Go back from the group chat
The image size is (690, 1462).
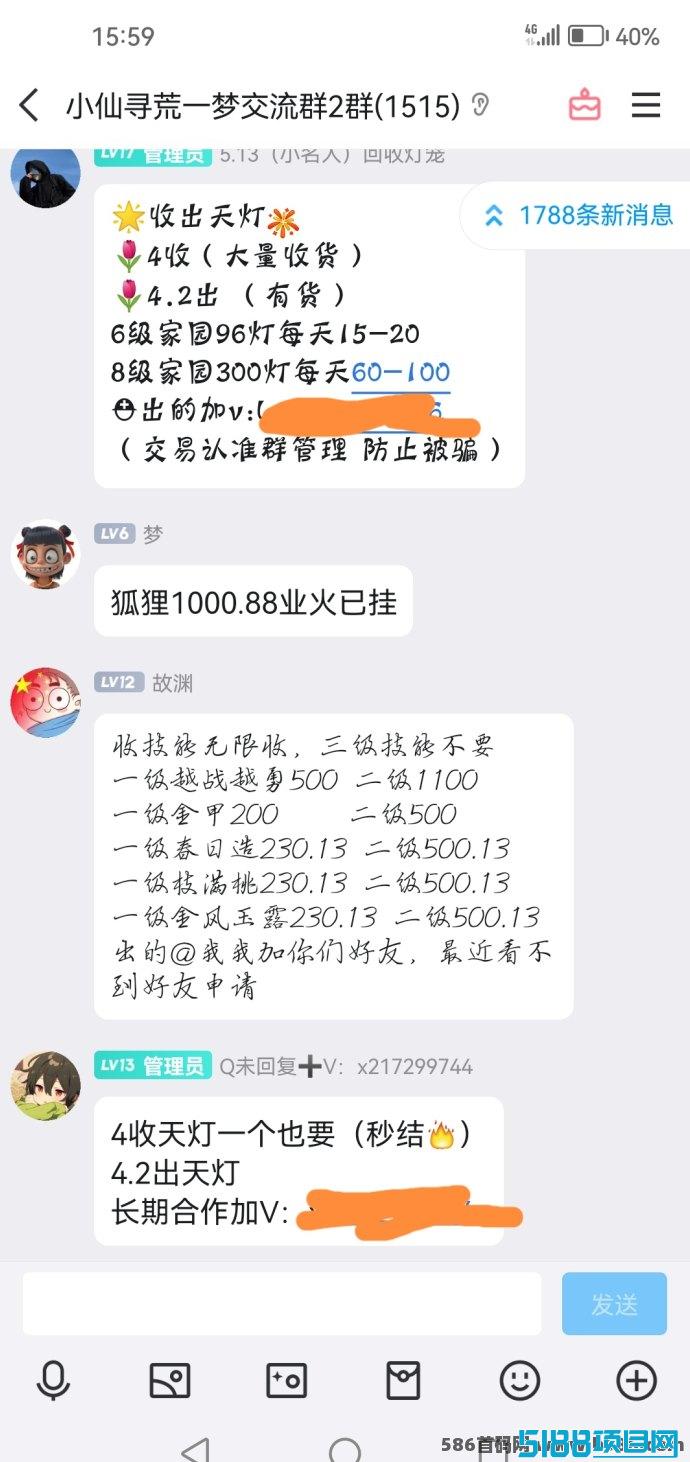[30, 105]
